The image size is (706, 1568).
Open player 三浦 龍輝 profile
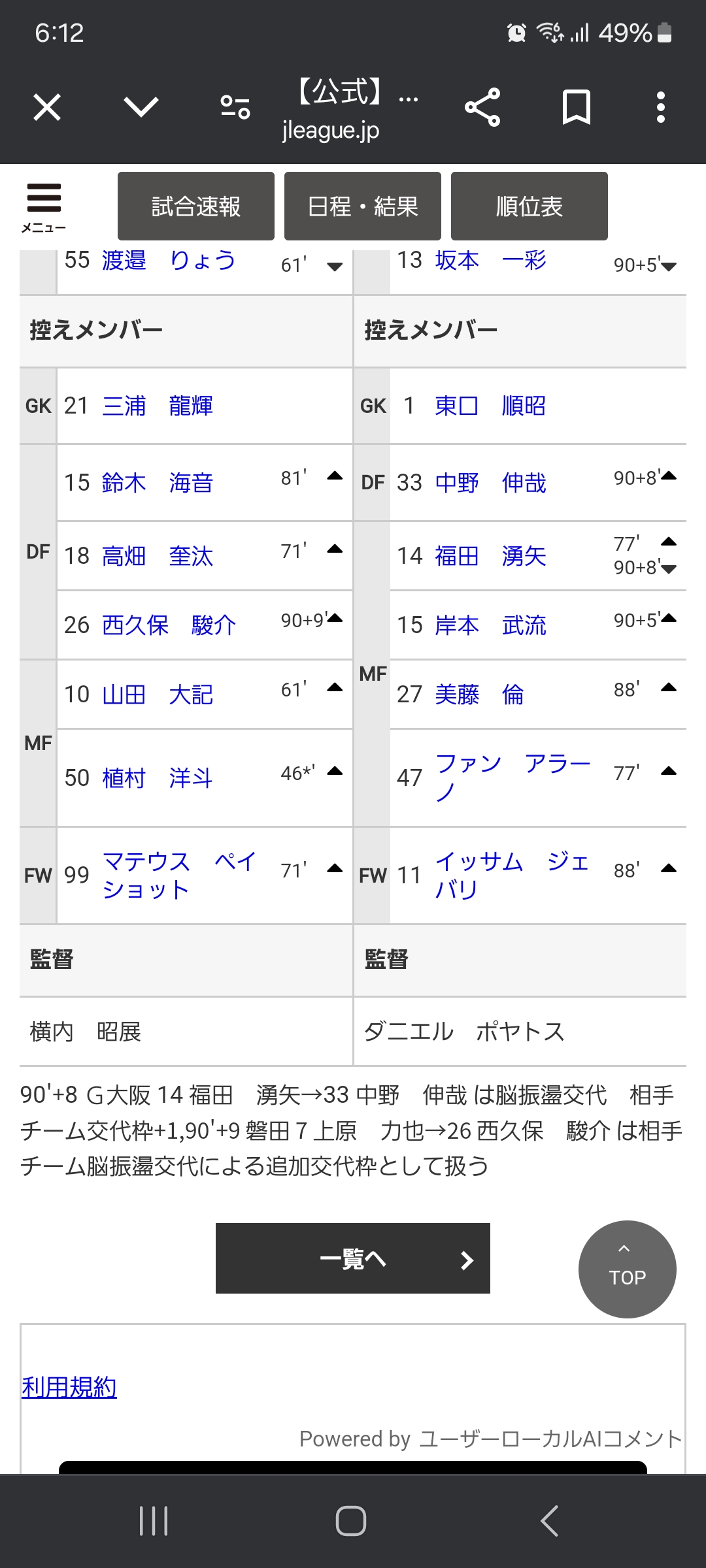pyautogui.click(x=158, y=406)
